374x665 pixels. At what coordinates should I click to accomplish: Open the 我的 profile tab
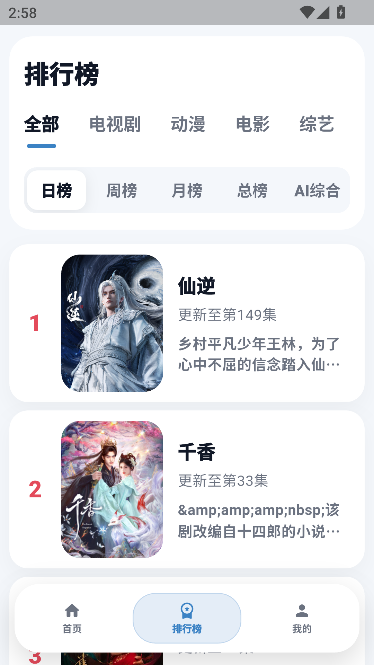[302, 618]
